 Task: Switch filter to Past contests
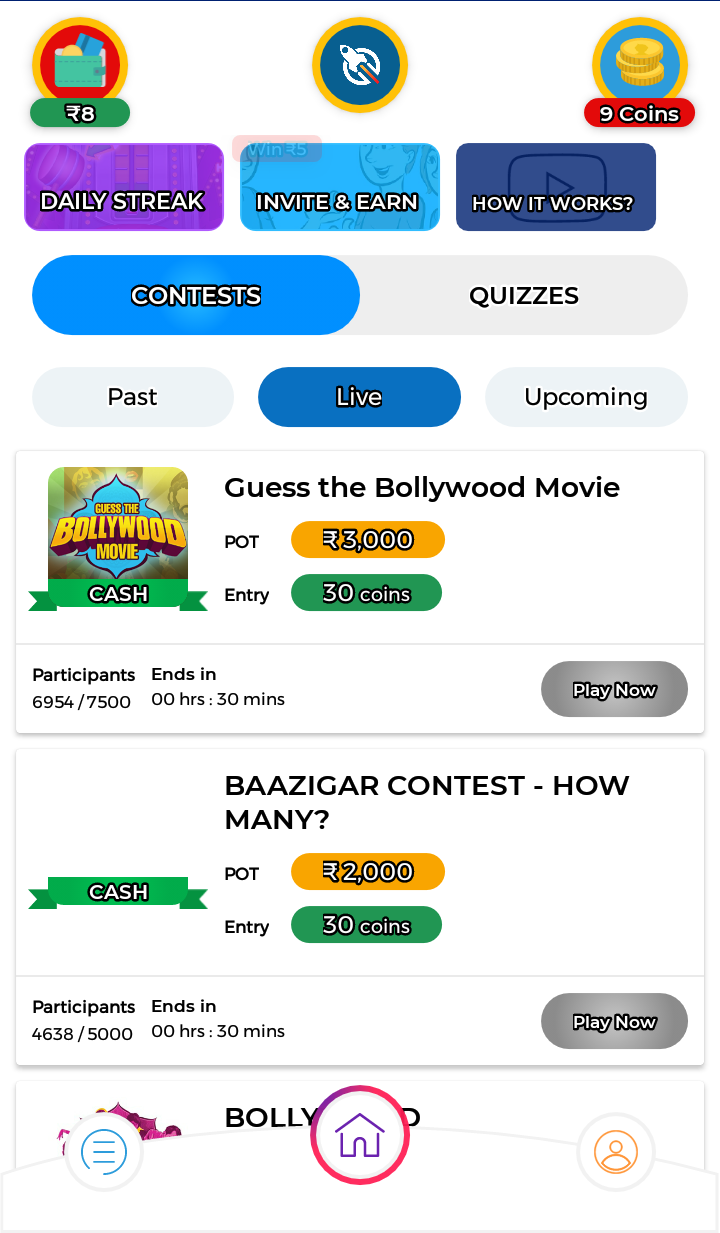(x=132, y=397)
